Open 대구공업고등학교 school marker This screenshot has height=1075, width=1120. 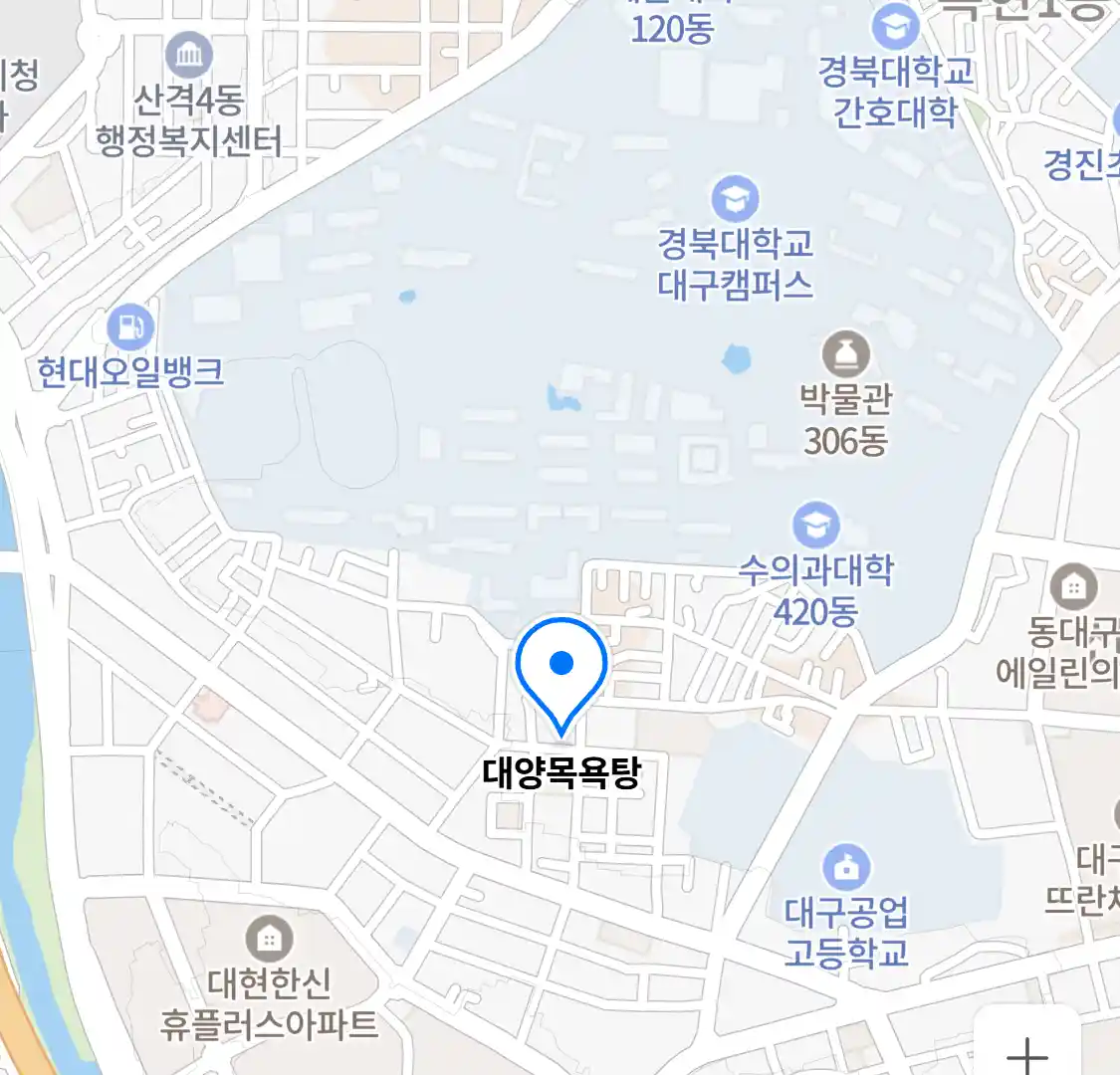(x=846, y=868)
